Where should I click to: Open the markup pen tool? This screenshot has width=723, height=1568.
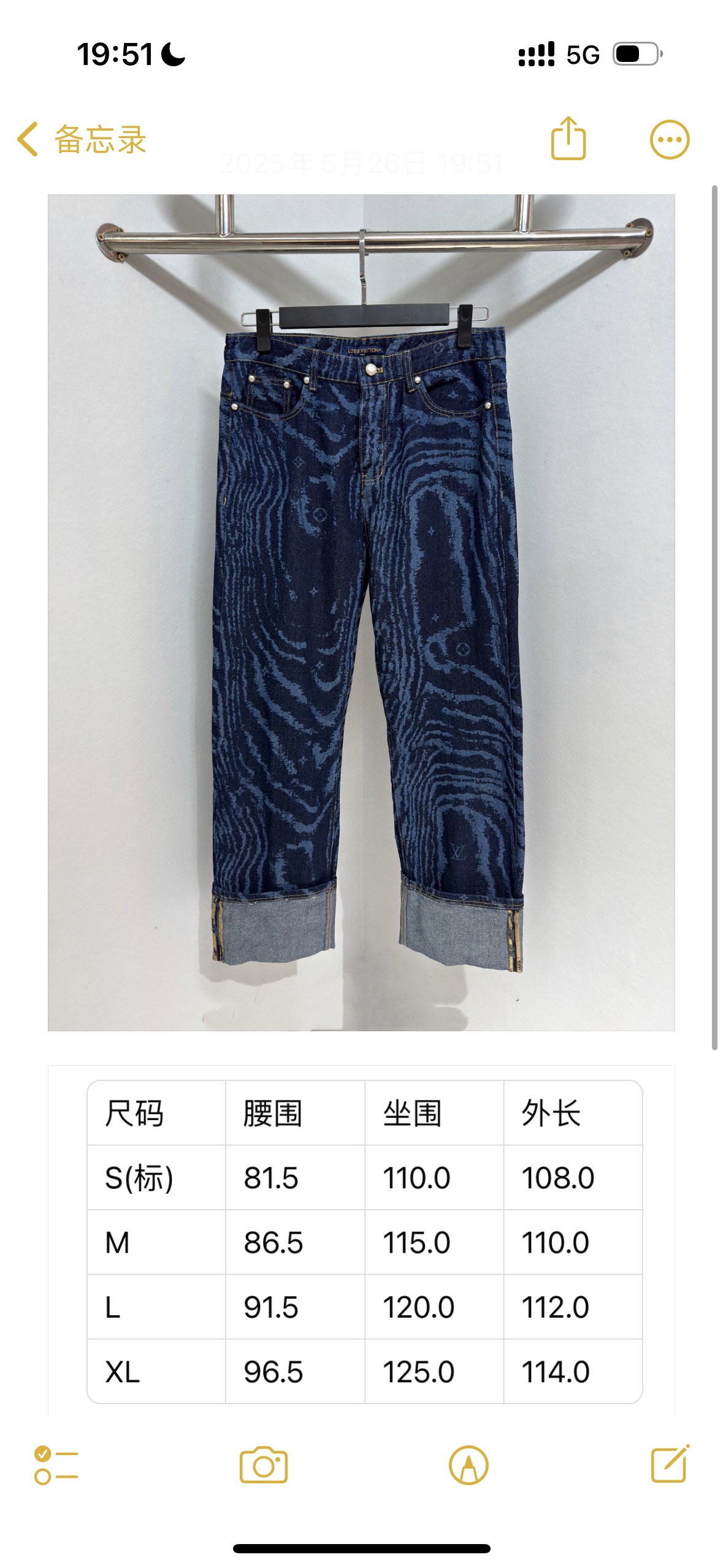[469, 1465]
